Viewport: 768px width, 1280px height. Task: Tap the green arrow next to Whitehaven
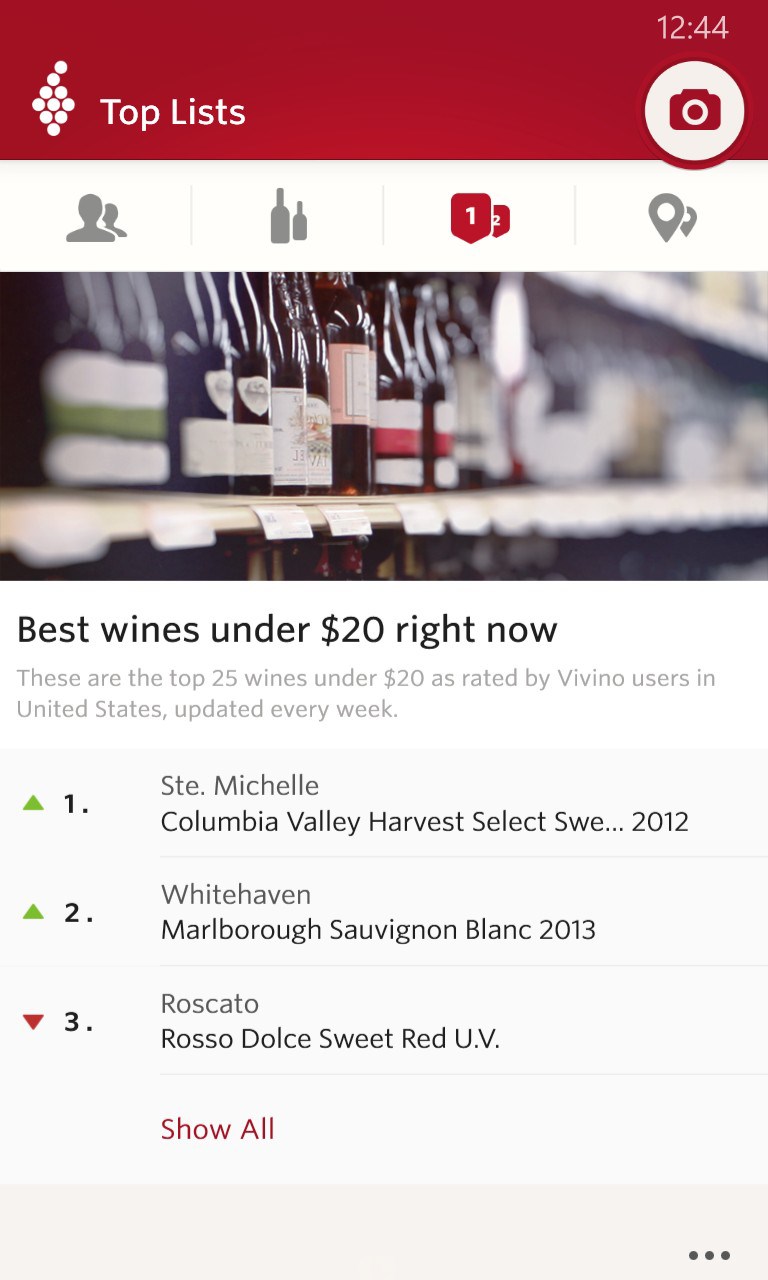(33, 911)
